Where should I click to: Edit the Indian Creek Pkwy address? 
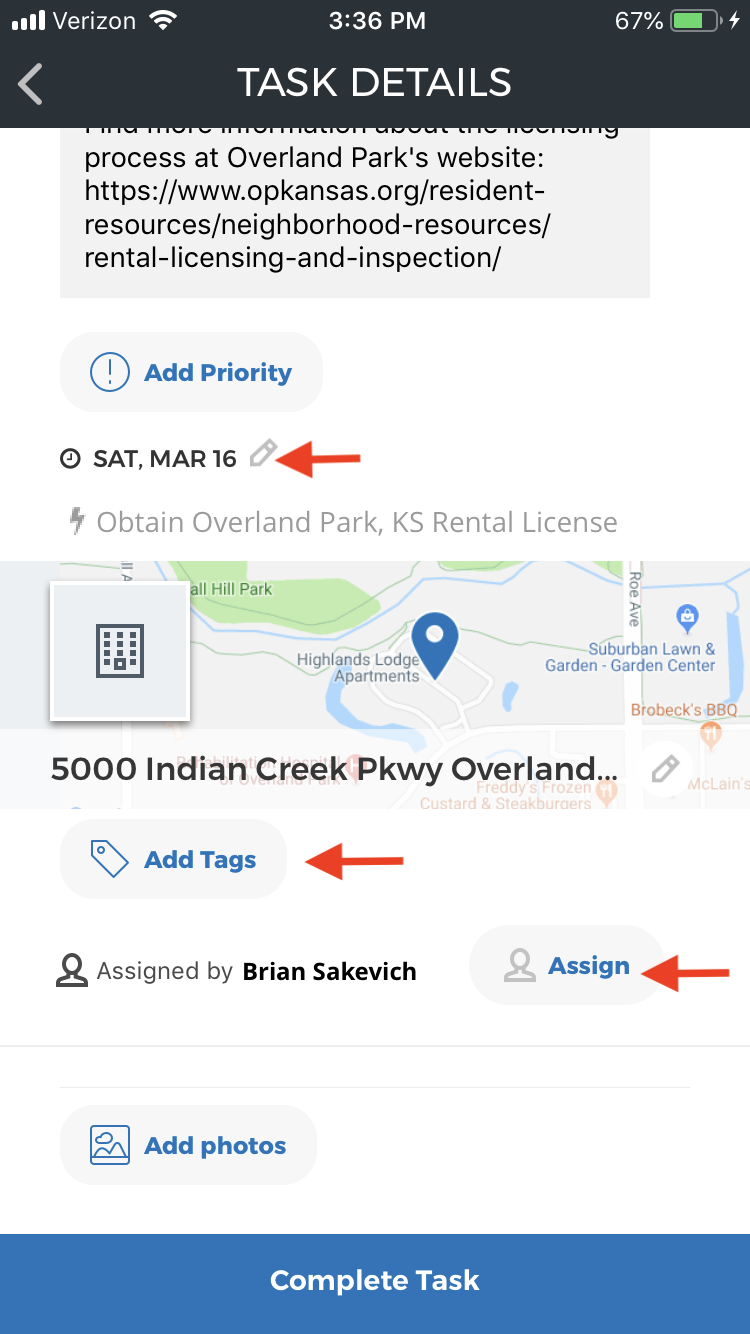[666, 769]
